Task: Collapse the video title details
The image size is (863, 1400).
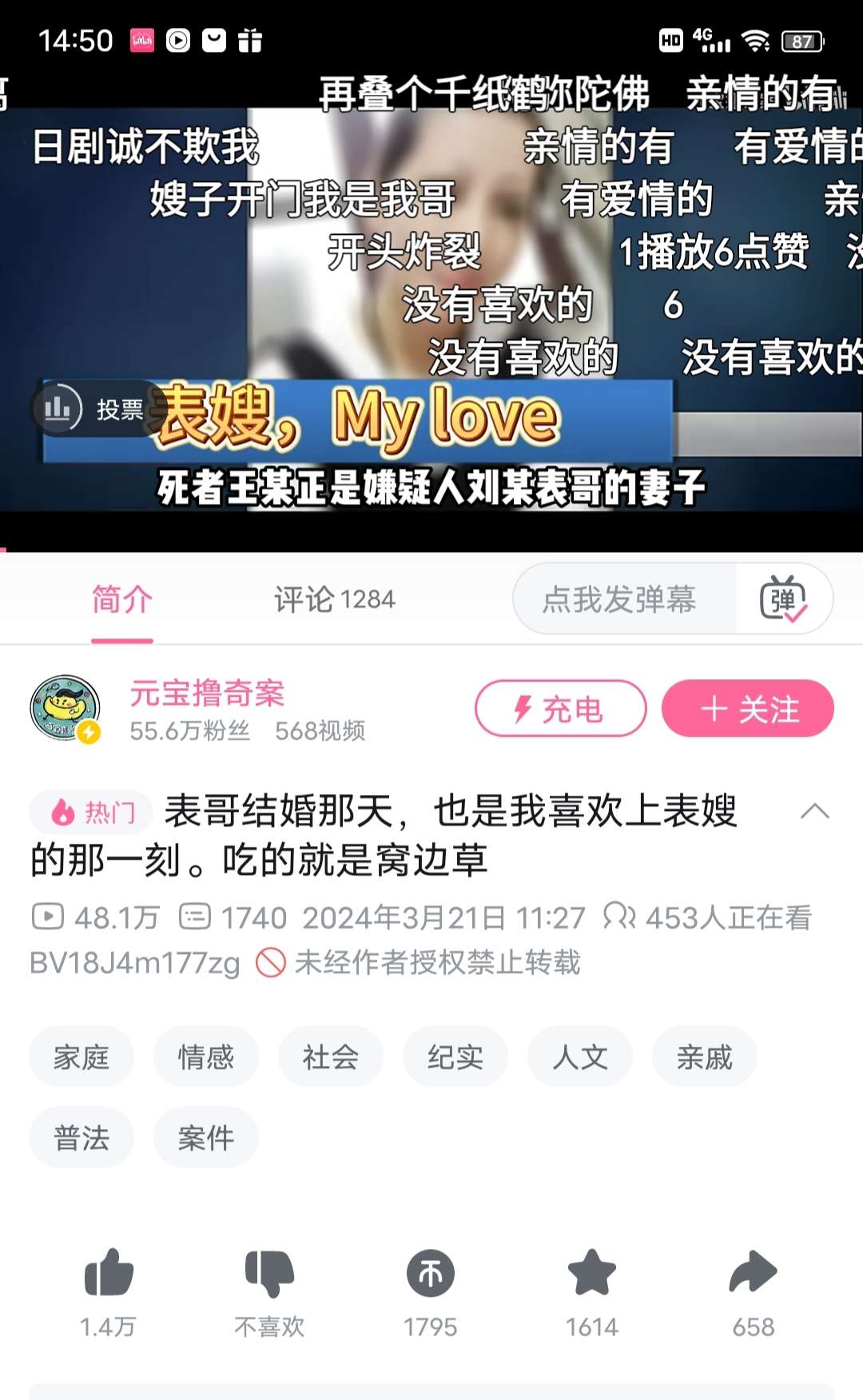Action: click(814, 812)
